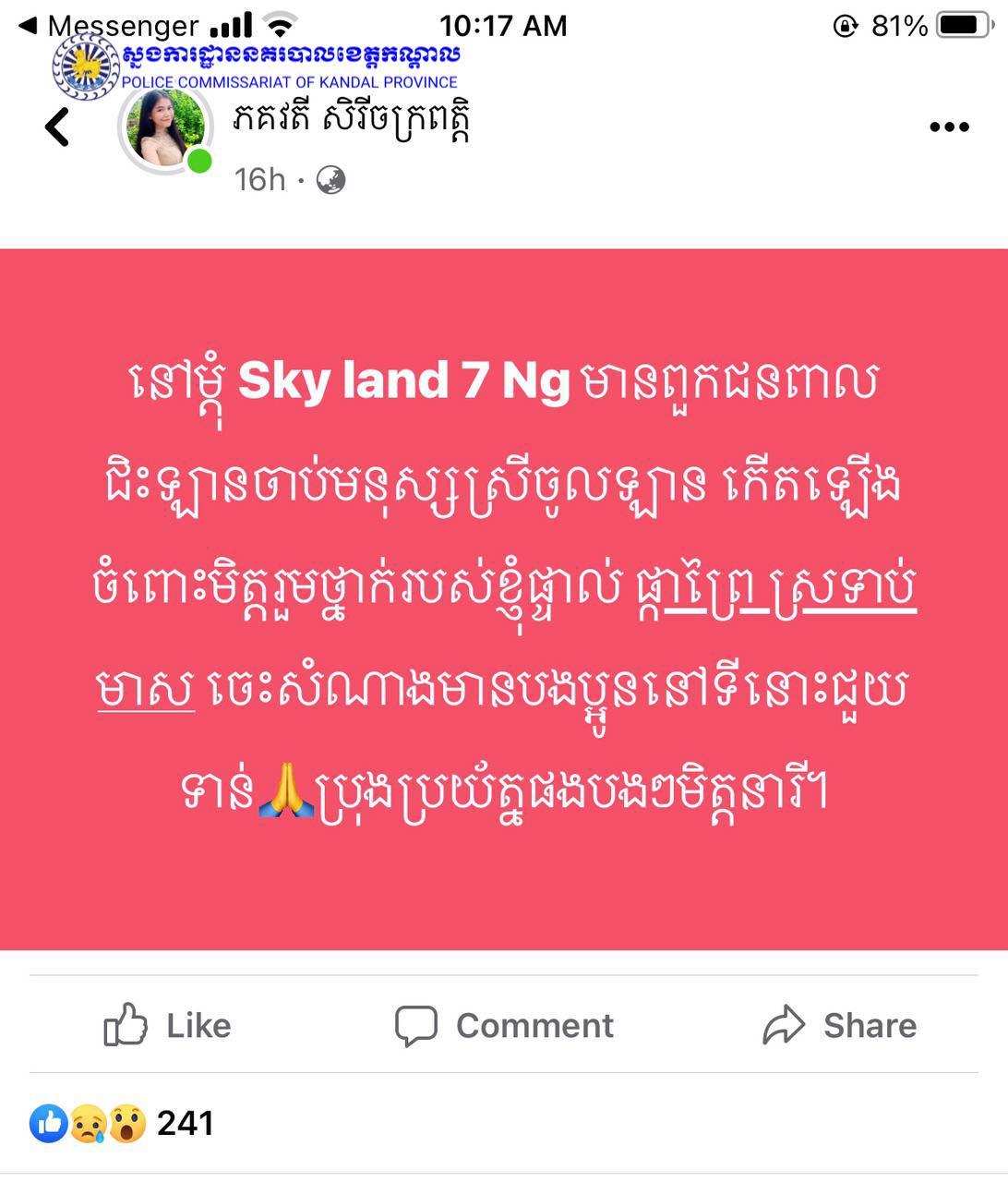Comment on this post
The width and height of the screenshot is (1008, 1182).
pos(504,1025)
